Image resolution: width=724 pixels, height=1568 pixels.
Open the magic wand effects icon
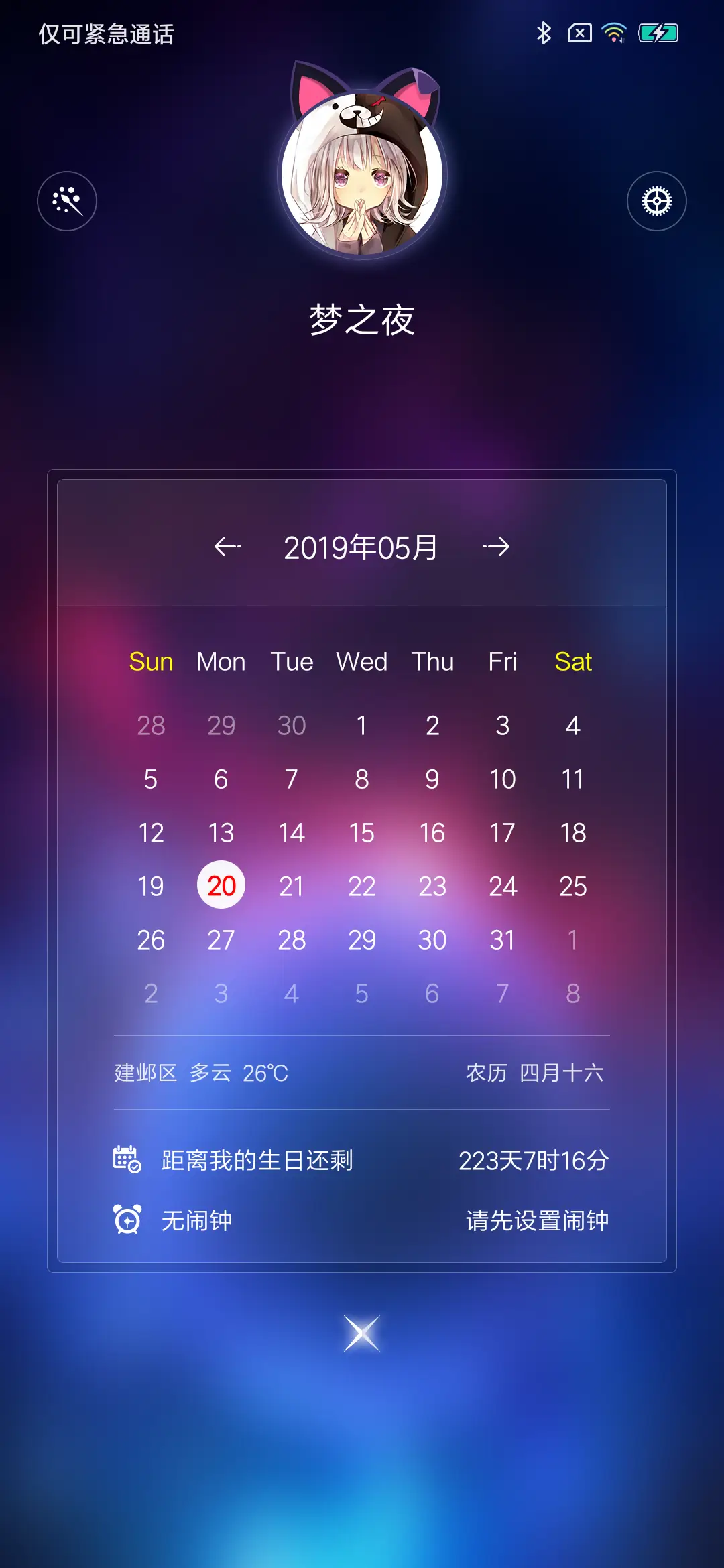[x=67, y=201]
